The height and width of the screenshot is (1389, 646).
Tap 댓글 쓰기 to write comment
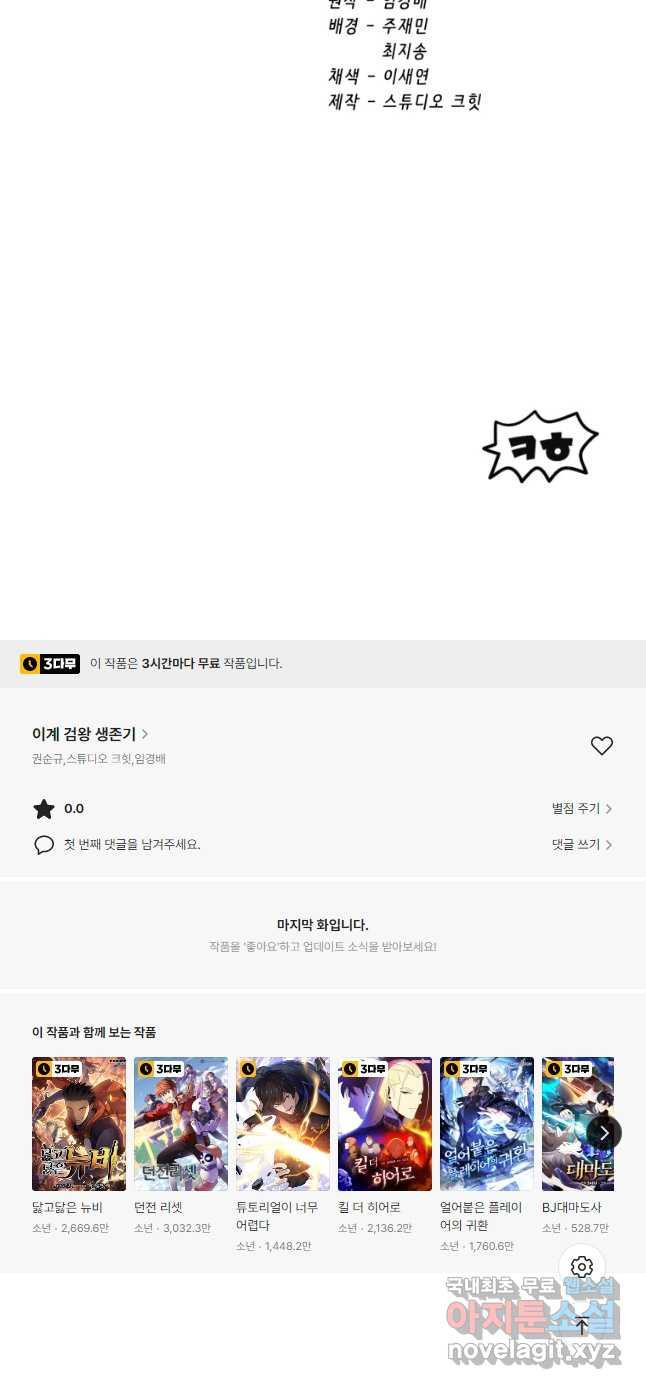tap(582, 845)
